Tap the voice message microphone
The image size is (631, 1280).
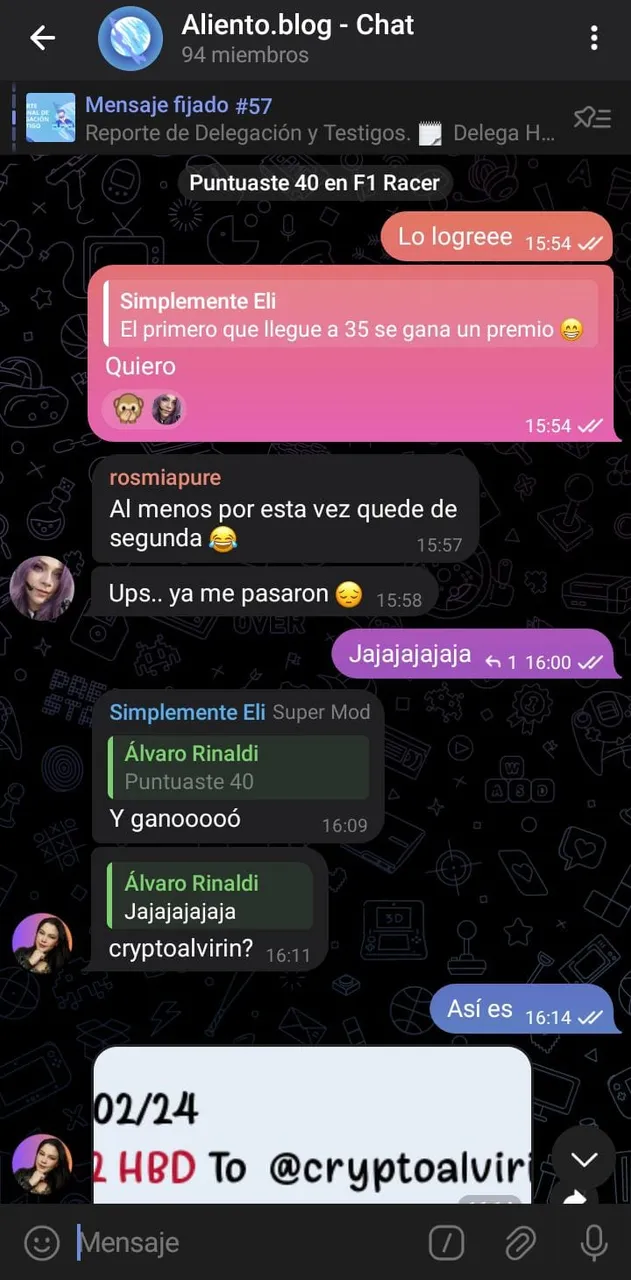[593, 1243]
